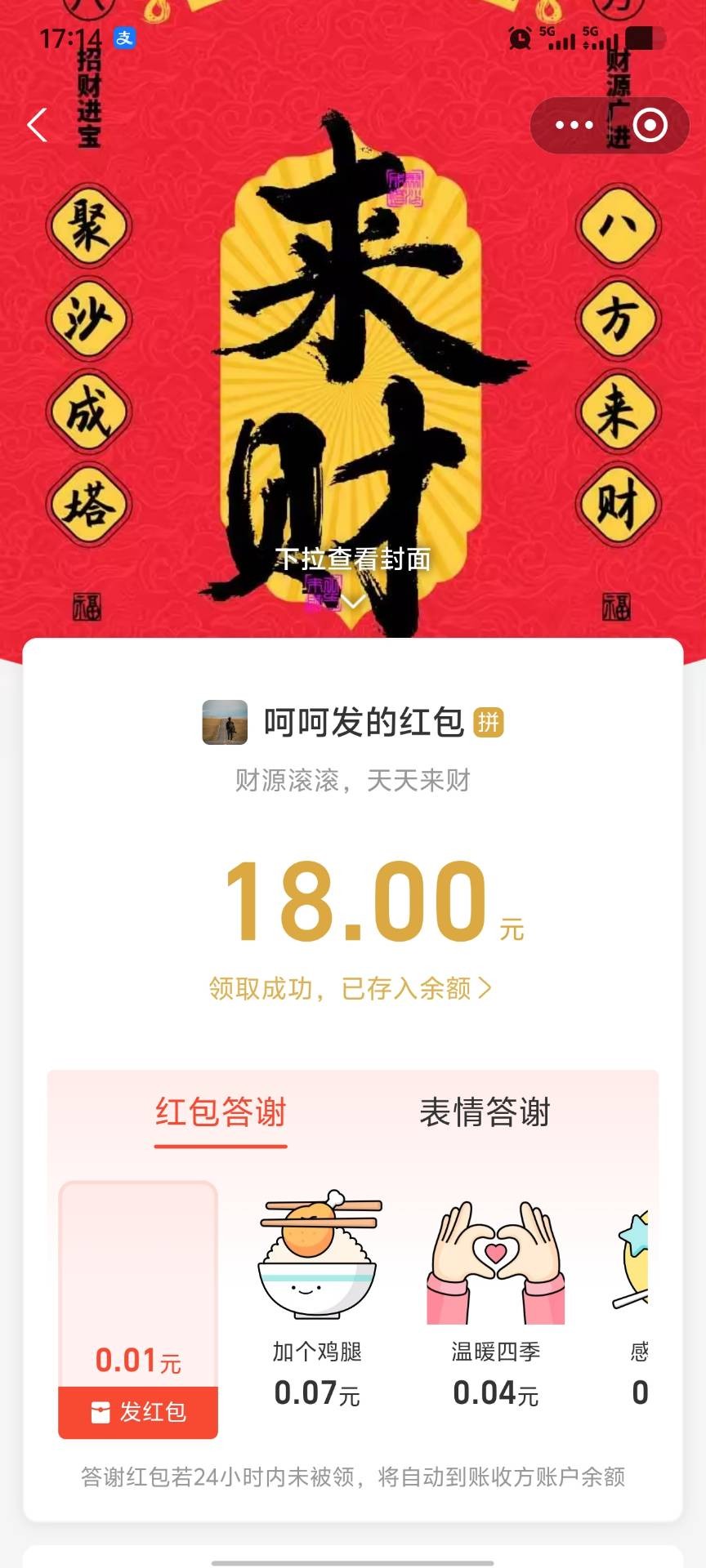
Task: Tap 发红包 to send 0.01元 thanks
Action: click(138, 1412)
